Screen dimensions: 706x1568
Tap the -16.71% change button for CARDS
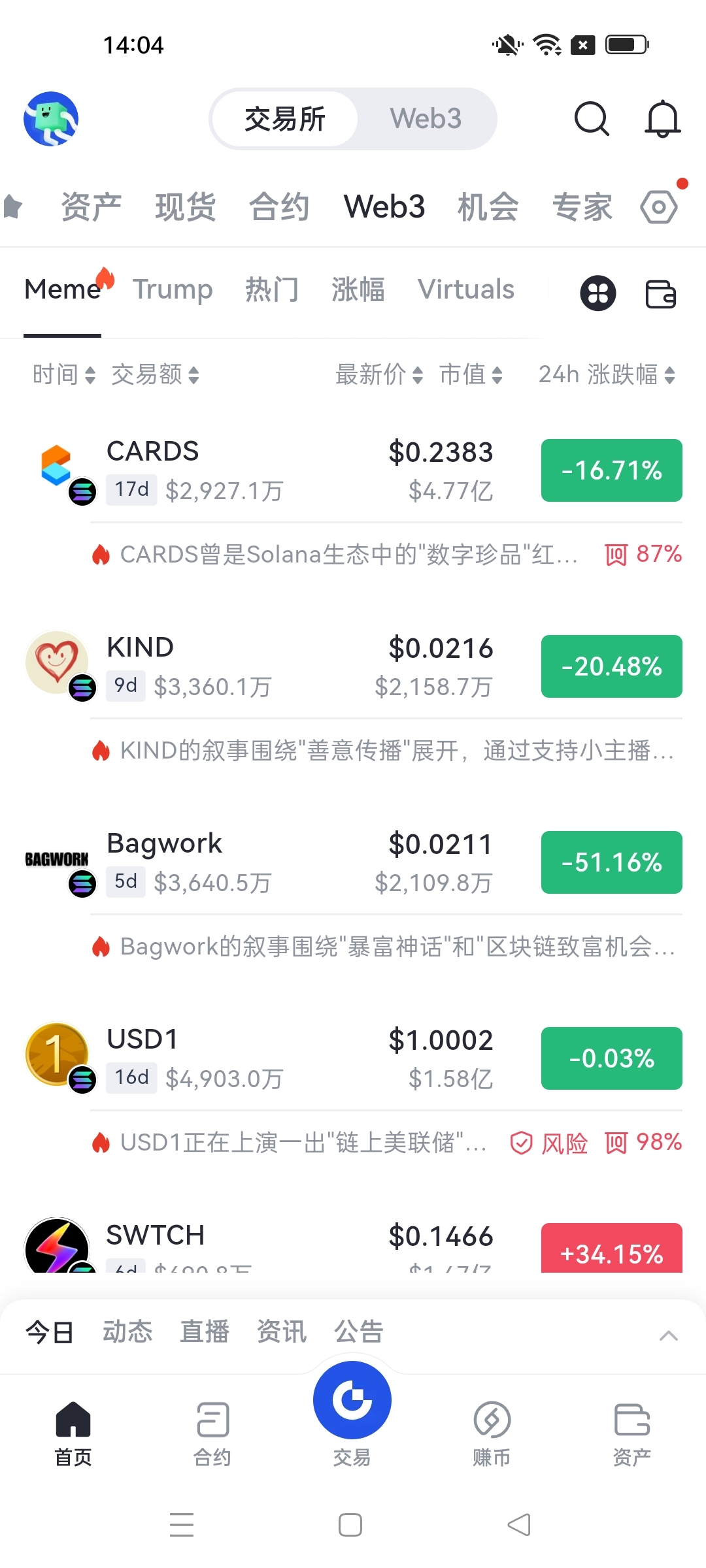611,470
